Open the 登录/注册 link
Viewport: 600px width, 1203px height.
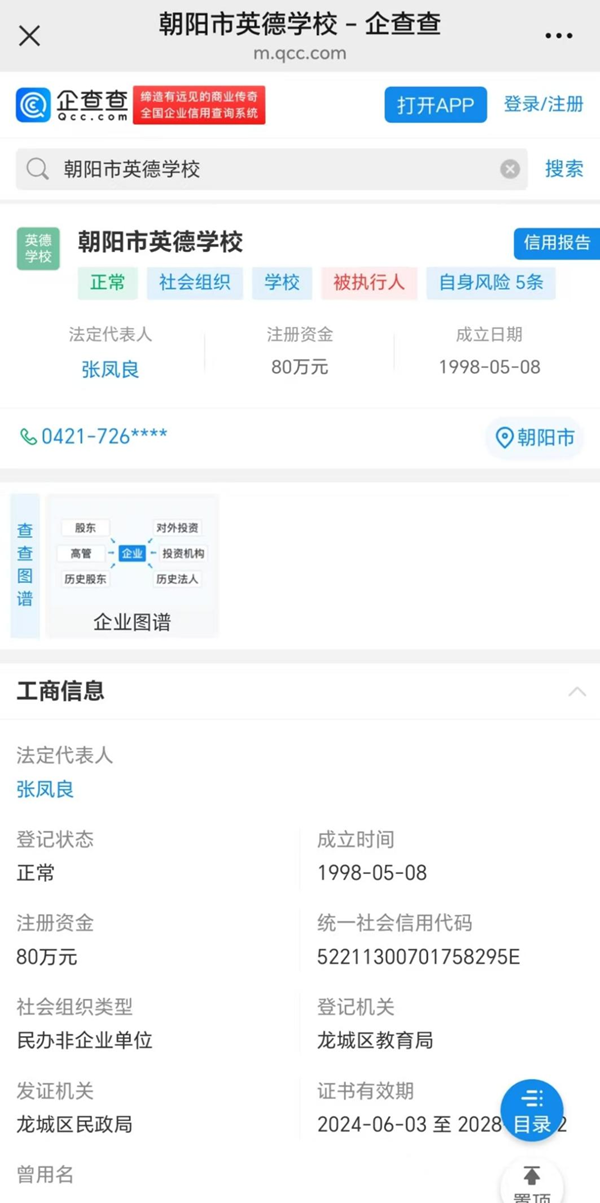point(543,105)
